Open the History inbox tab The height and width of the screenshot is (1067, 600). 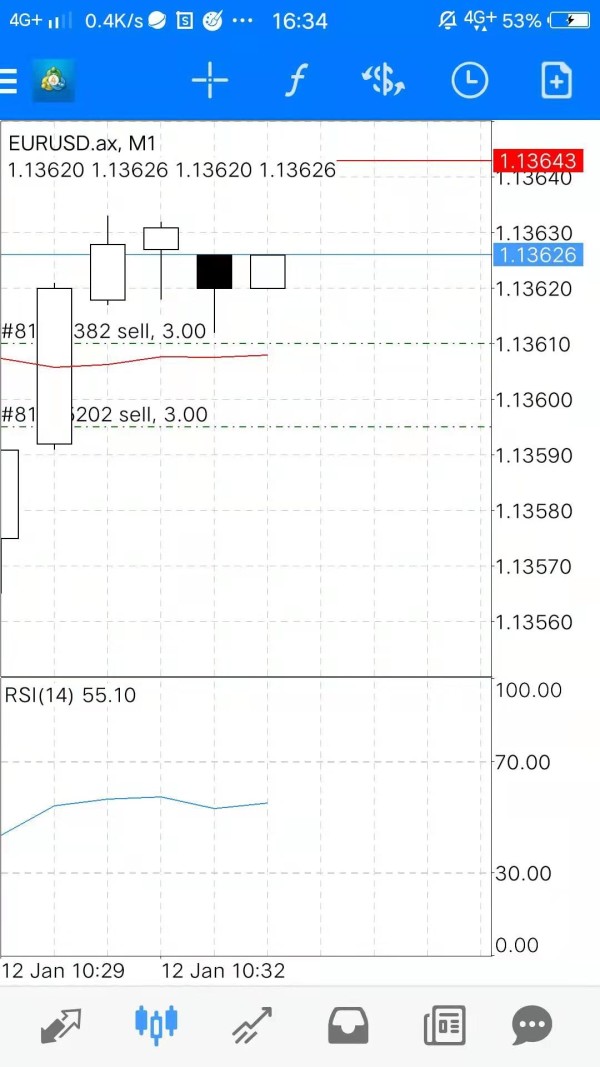coord(348,1025)
